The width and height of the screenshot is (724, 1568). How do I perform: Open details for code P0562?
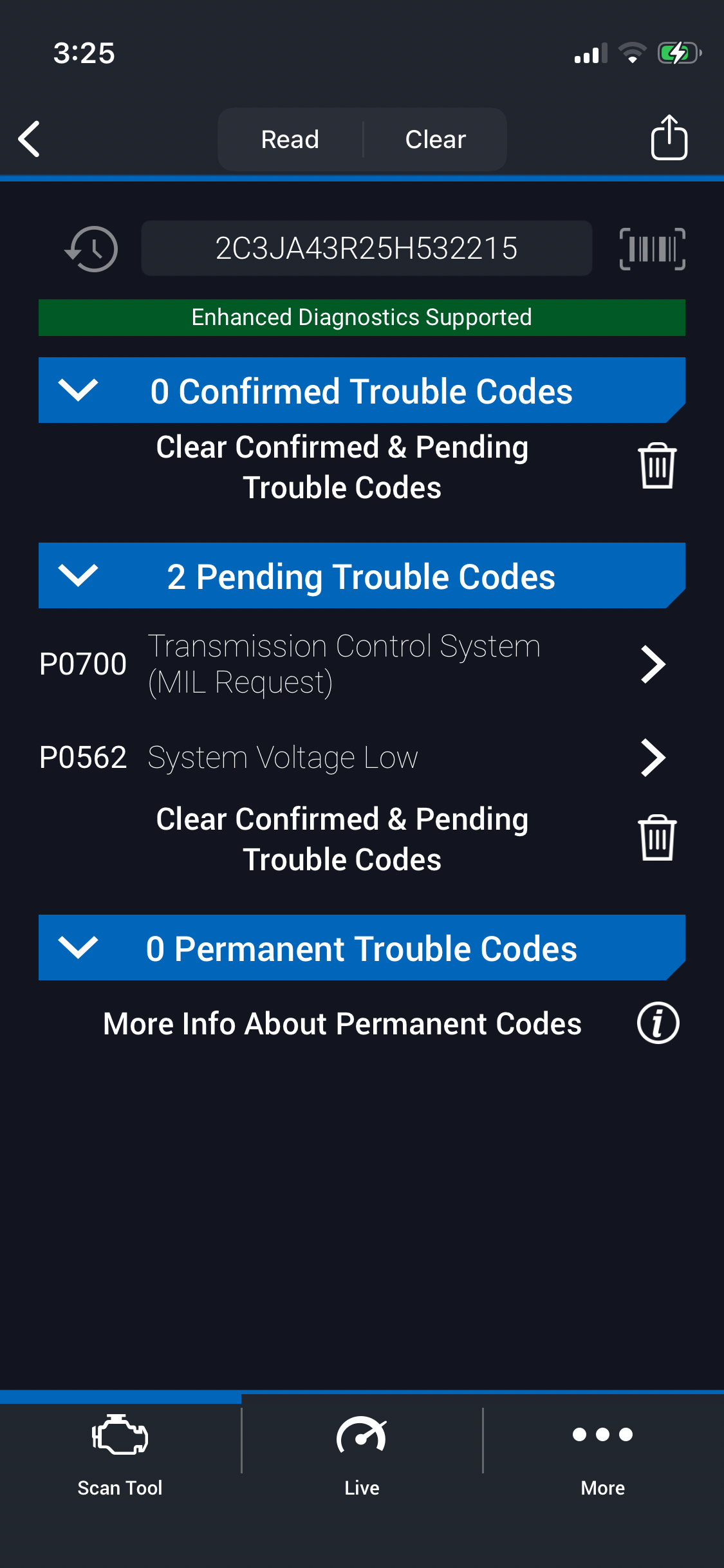click(653, 758)
